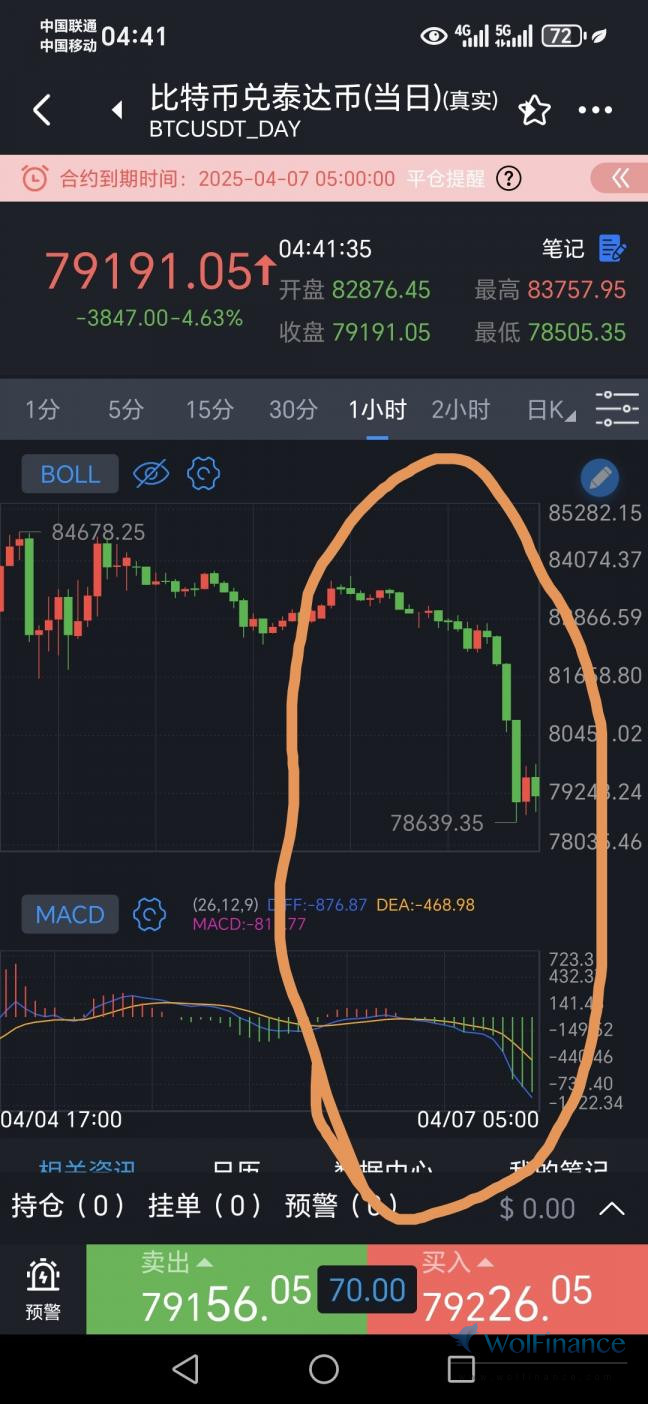The image size is (648, 1404).
Task: Buy at 79226.05 with 买入
Action: pyautogui.click(x=507, y=1289)
